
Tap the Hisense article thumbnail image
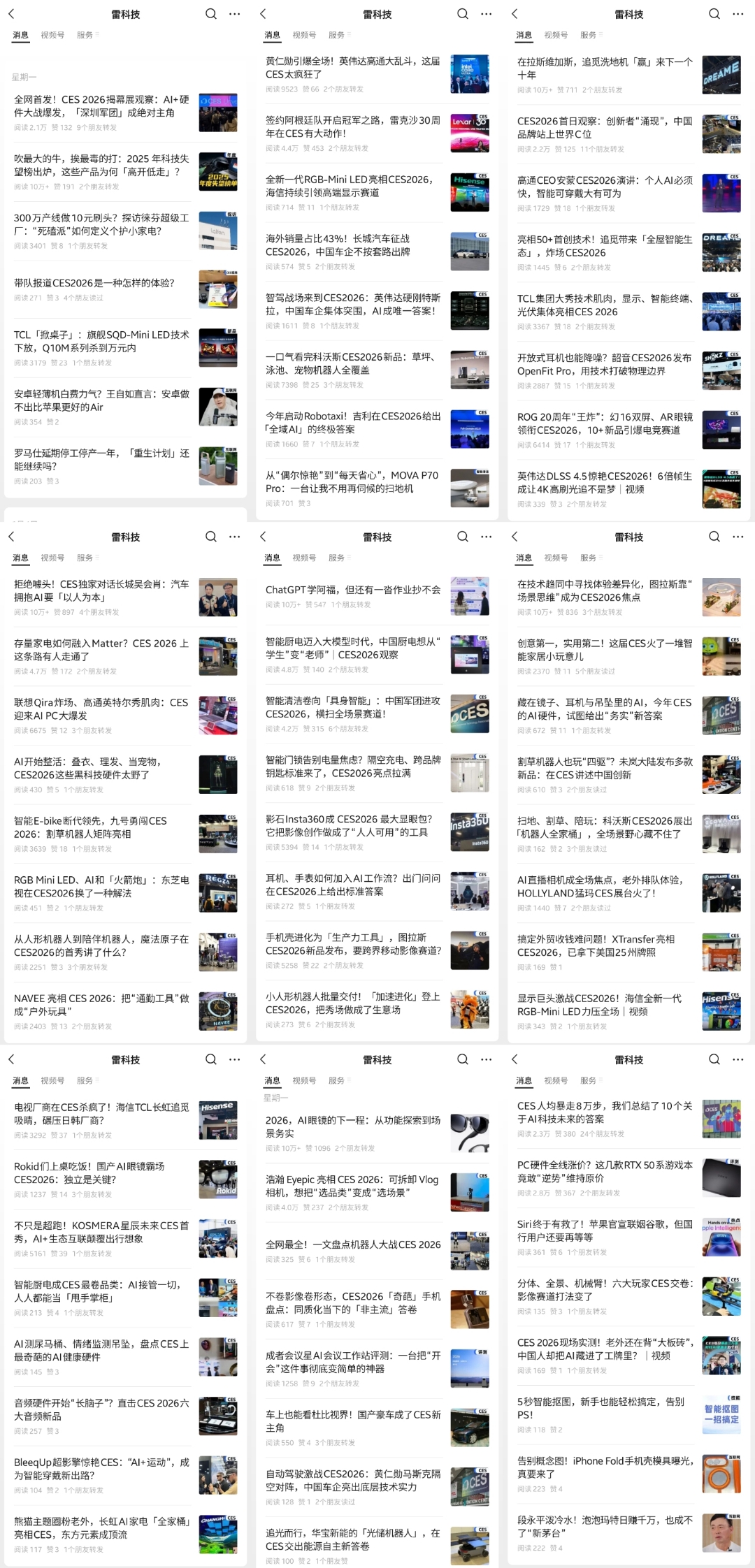coord(219,1119)
